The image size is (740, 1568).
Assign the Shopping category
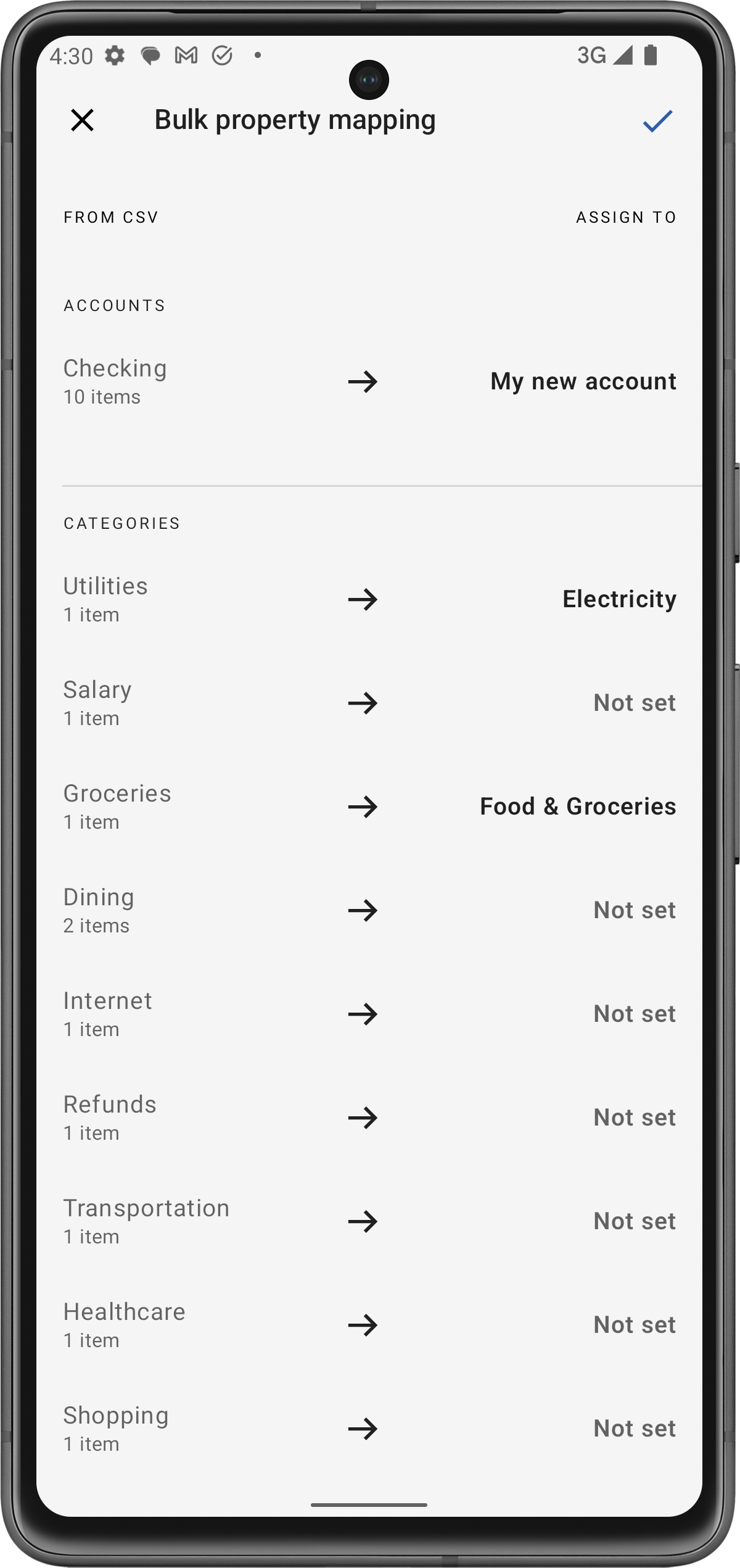pos(634,1429)
